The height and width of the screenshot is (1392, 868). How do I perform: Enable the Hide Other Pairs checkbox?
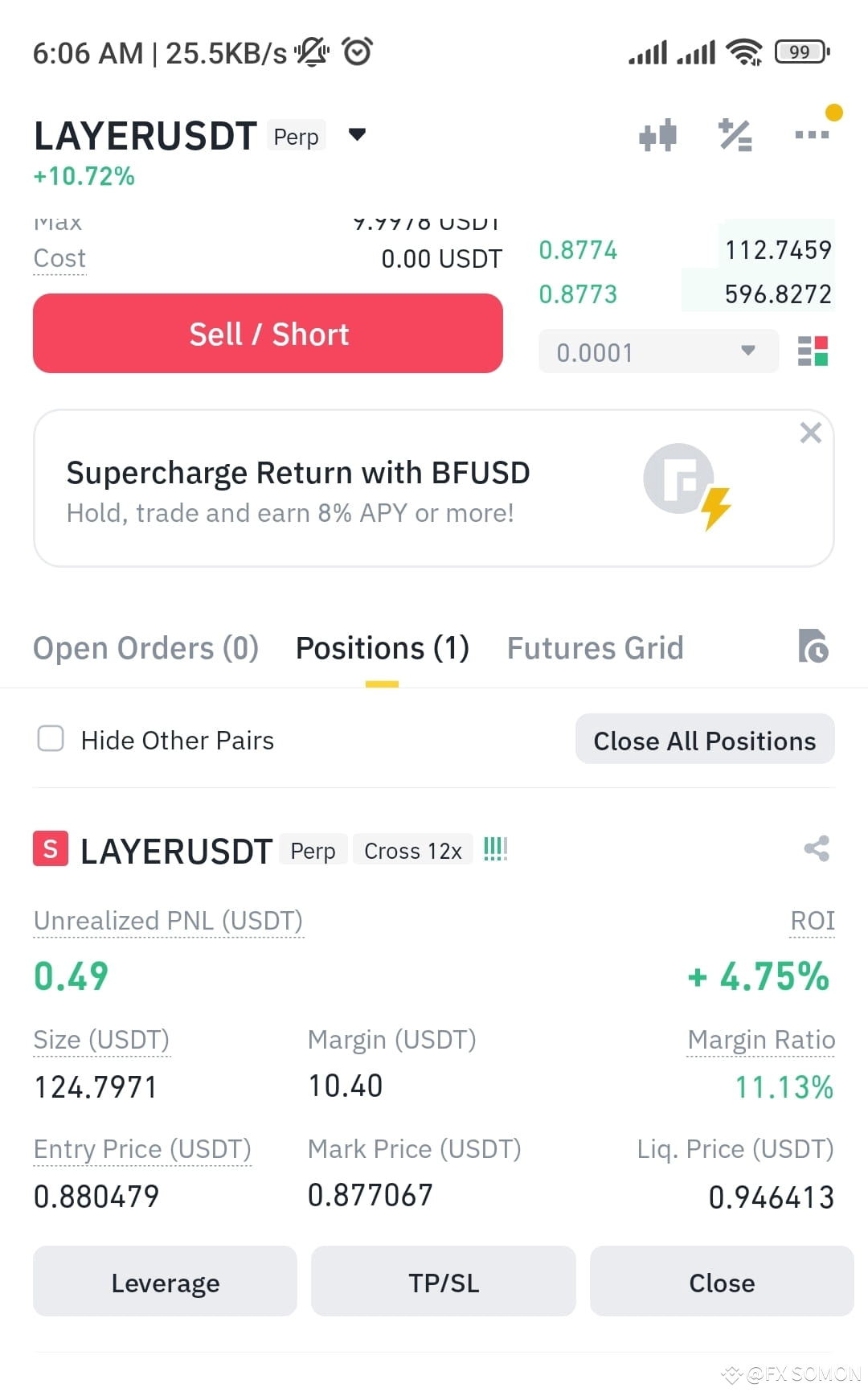[50, 738]
